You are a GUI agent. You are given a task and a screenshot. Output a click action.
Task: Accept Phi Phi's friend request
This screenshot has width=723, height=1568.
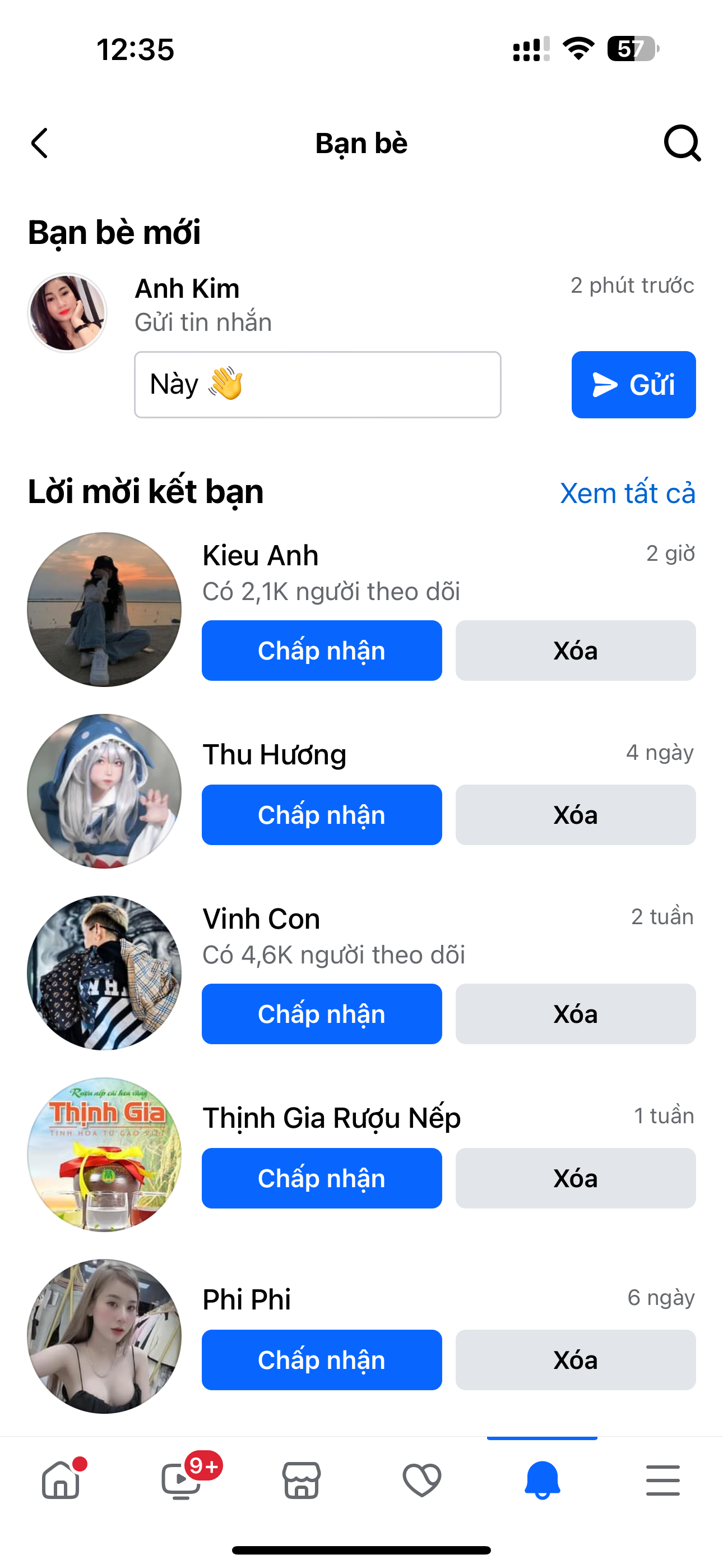321,1360
